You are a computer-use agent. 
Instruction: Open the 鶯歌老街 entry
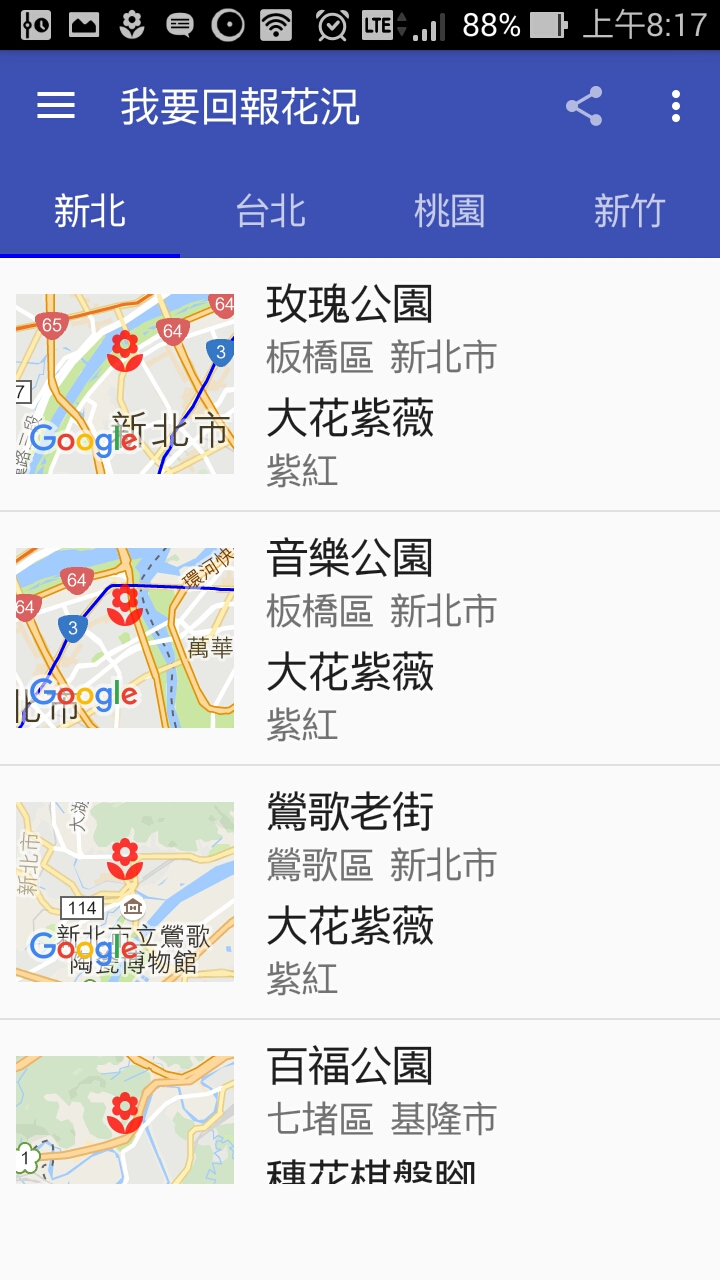pos(360,893)
